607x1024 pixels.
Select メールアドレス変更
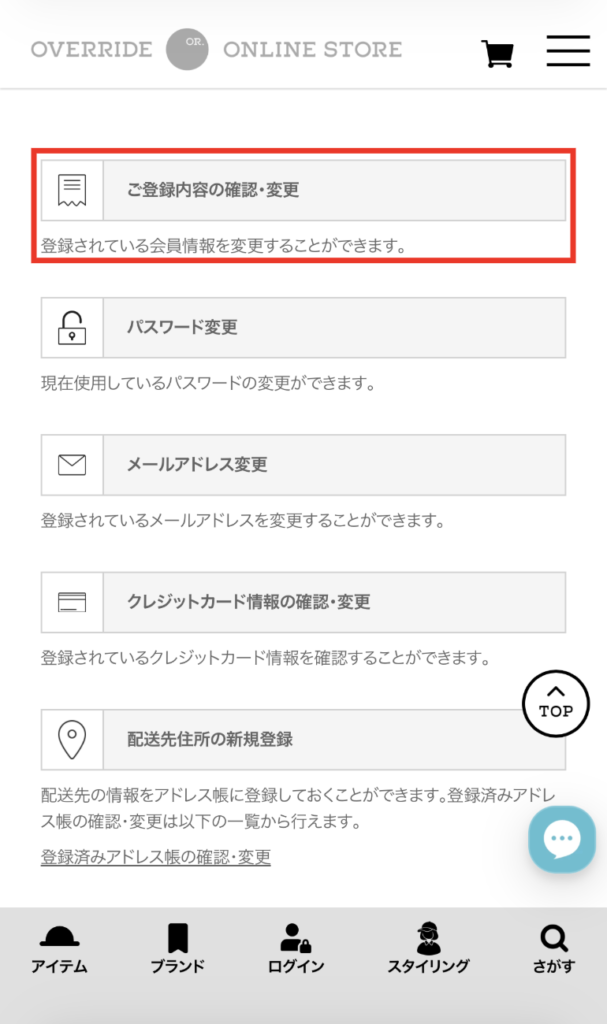click(303, 465)
